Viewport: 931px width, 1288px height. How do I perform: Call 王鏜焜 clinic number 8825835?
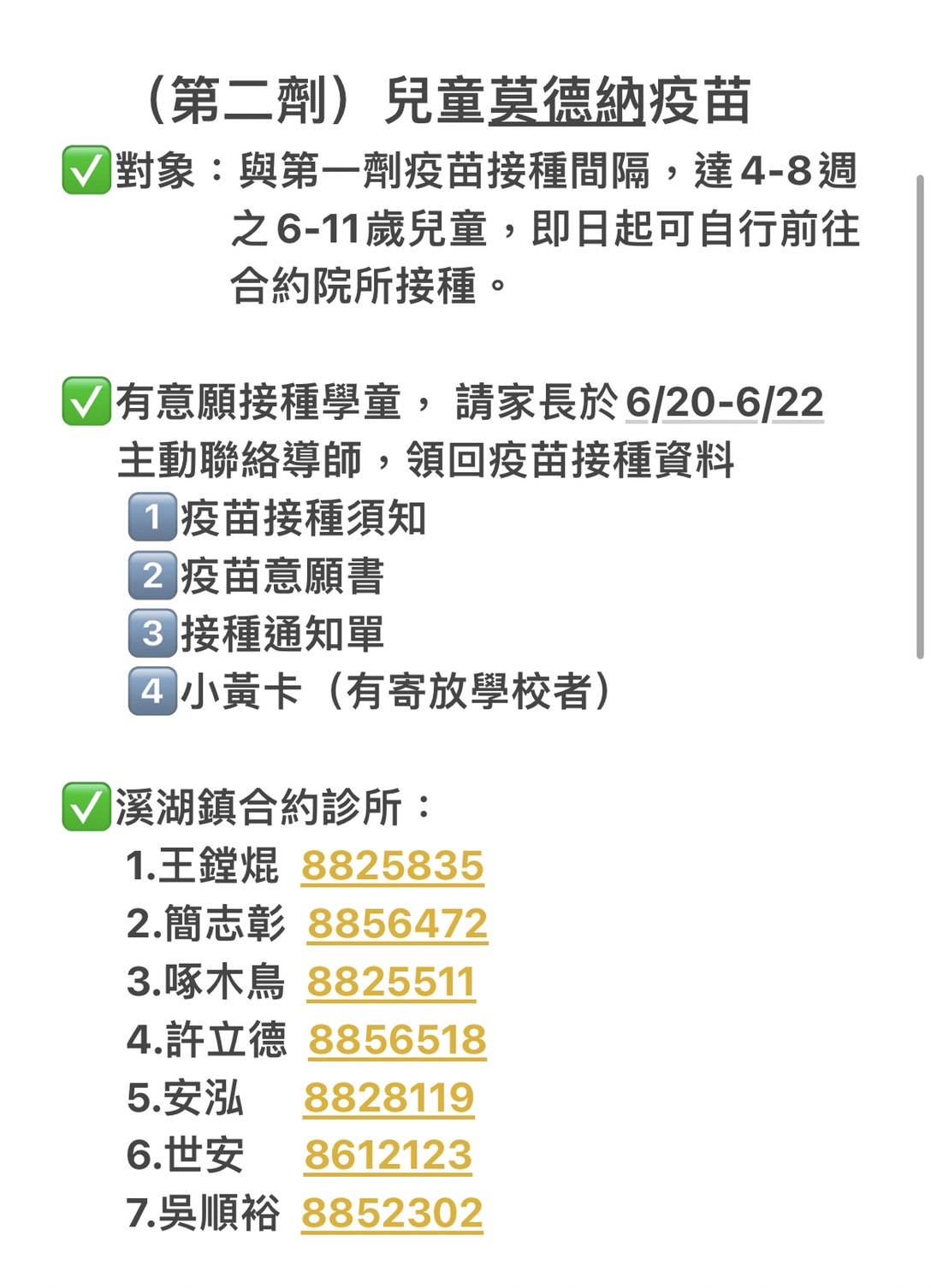tap(392, 866)
